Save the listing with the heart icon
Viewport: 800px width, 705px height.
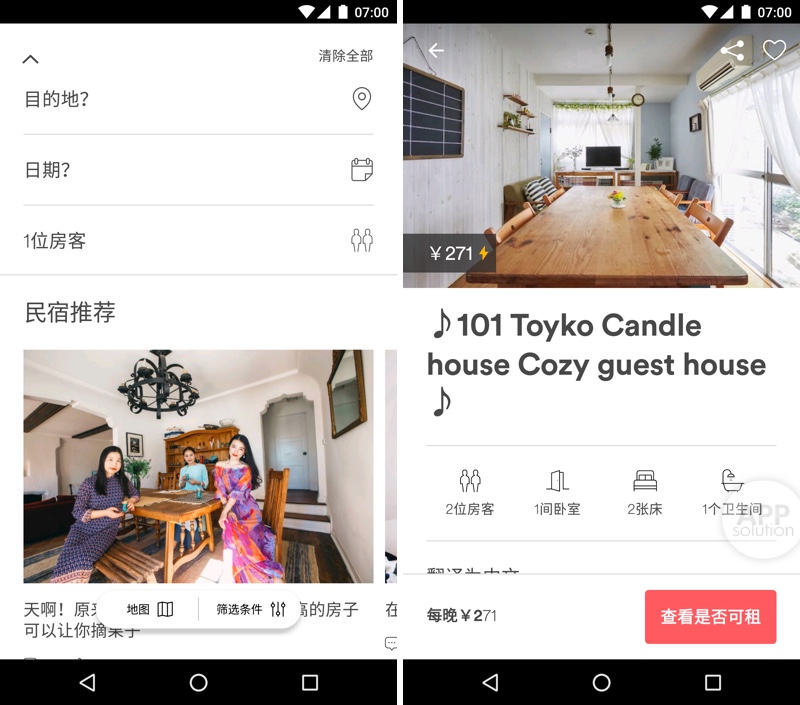[774, 50]
